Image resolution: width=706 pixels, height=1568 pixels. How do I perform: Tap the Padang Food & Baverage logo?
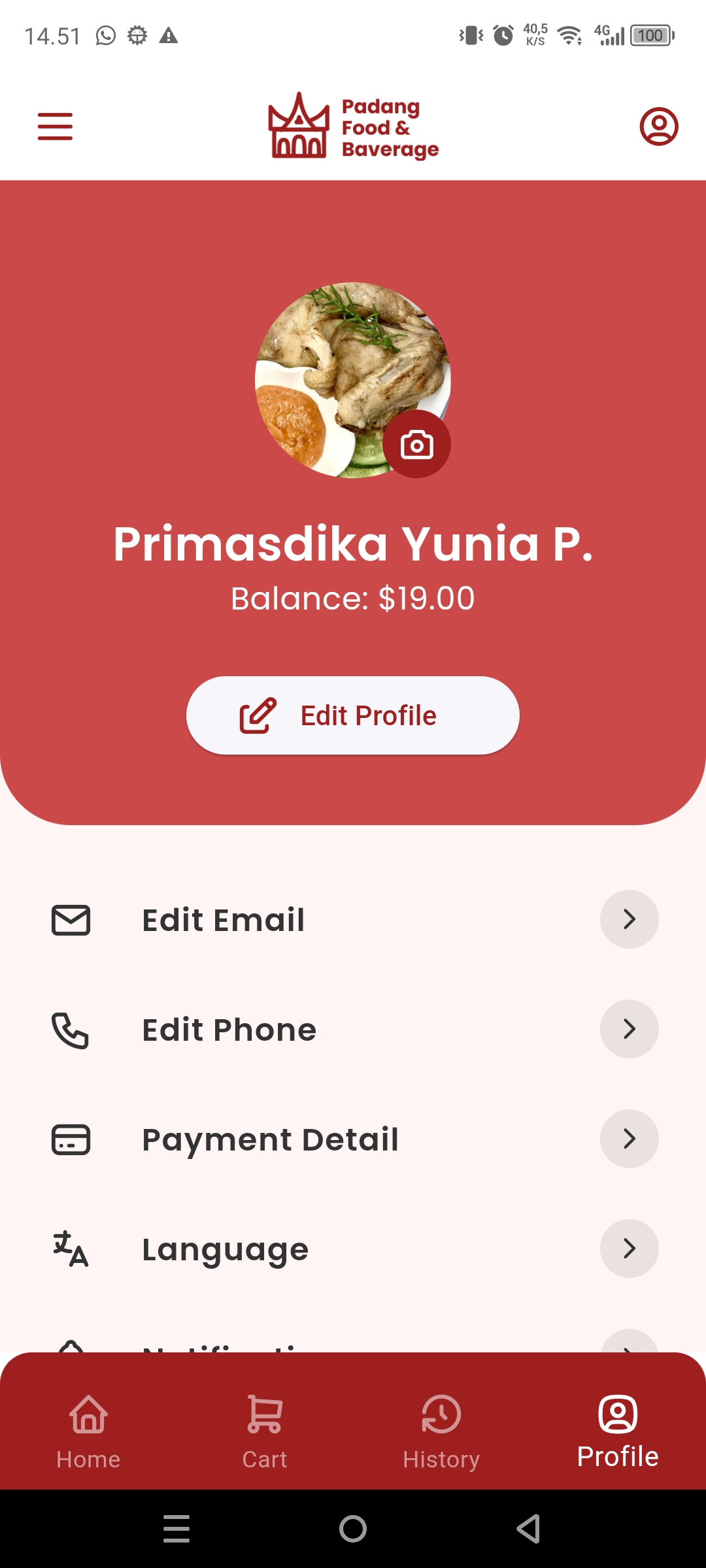(x=353, y=127)
